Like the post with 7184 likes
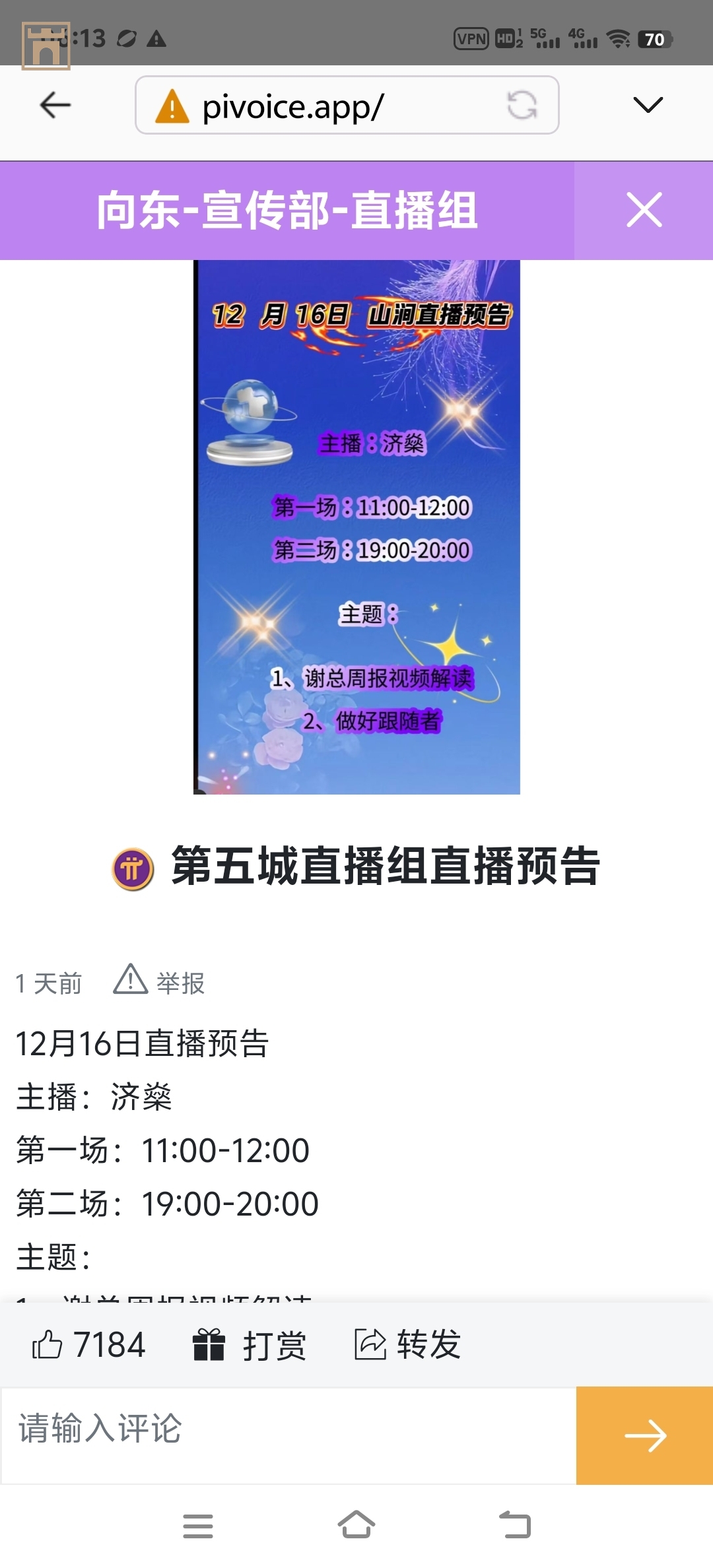This screenshot has width=713, height=1568. [88, 1344]
